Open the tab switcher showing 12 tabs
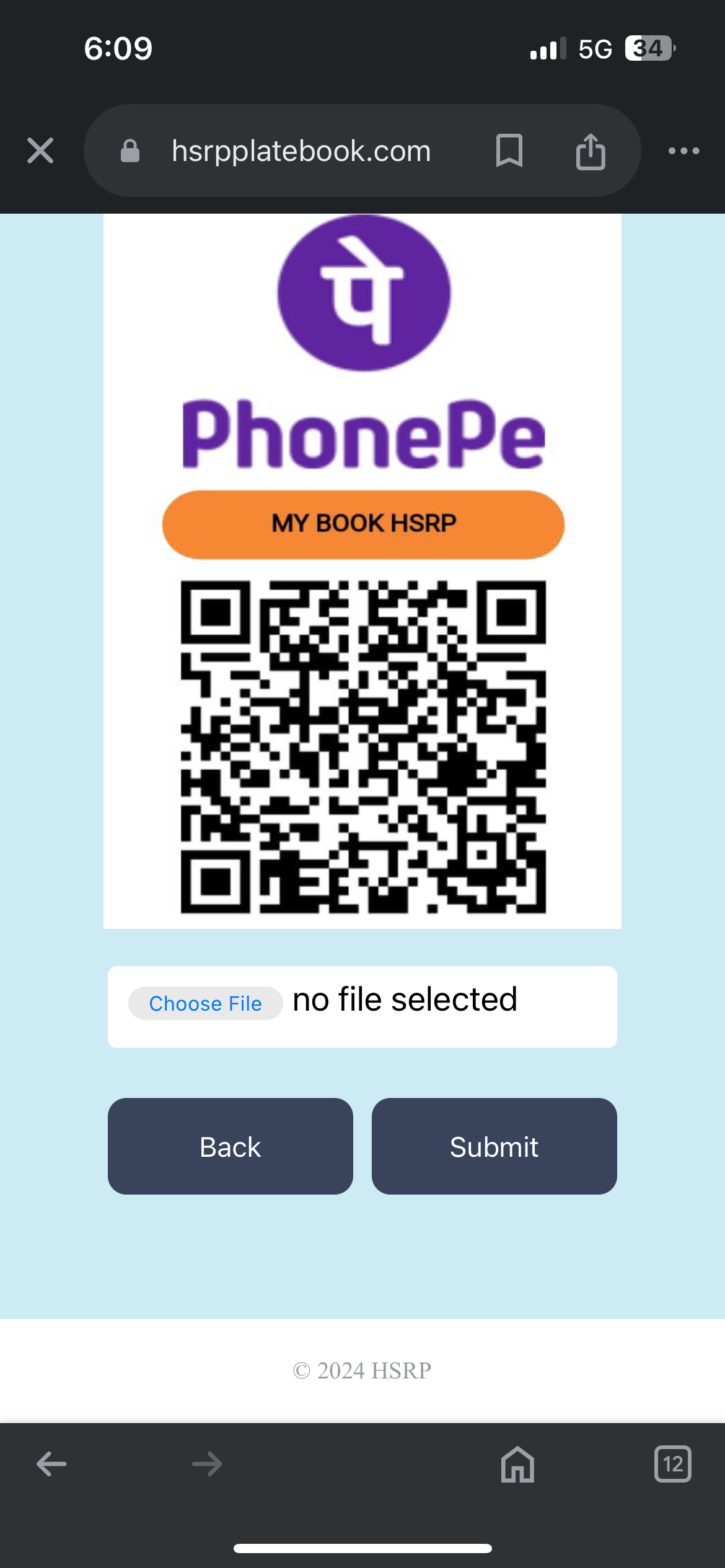This screenshot has height=1568, width=725. 672,1464
